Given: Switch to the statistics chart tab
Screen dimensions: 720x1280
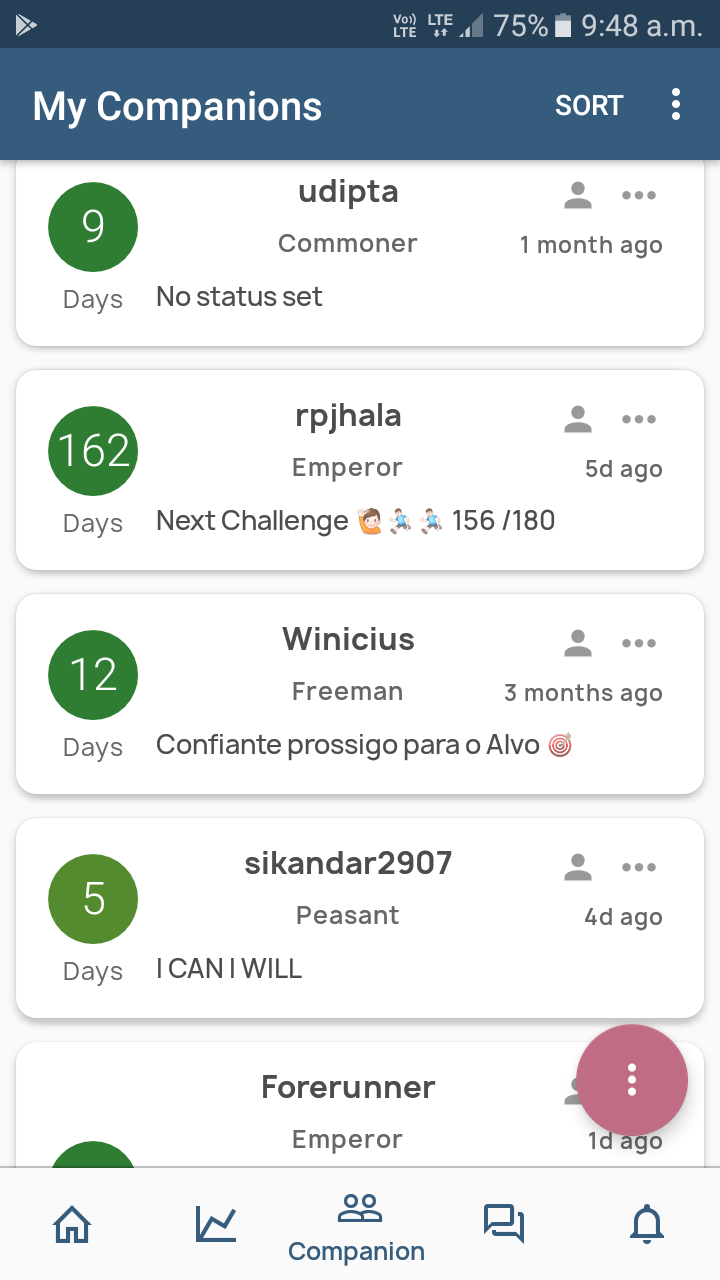Looking at the screenshot, I should 216,1224.
